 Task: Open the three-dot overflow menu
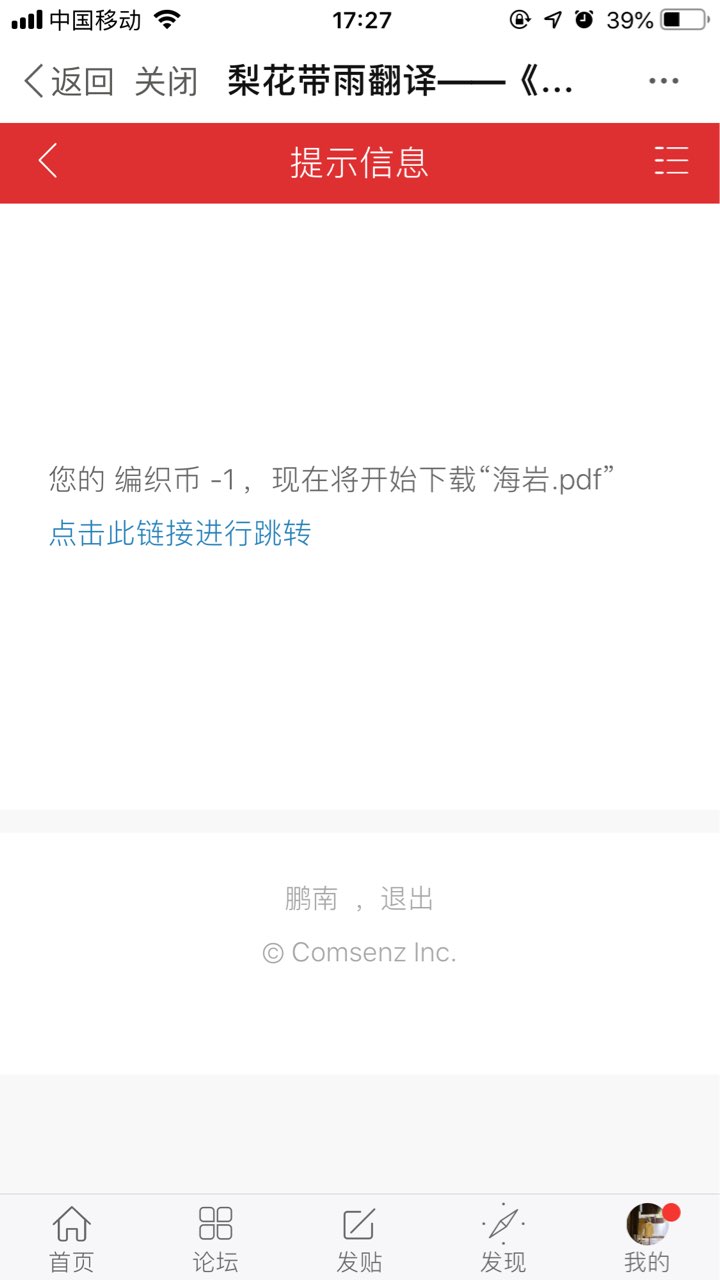tap(664, 81)
